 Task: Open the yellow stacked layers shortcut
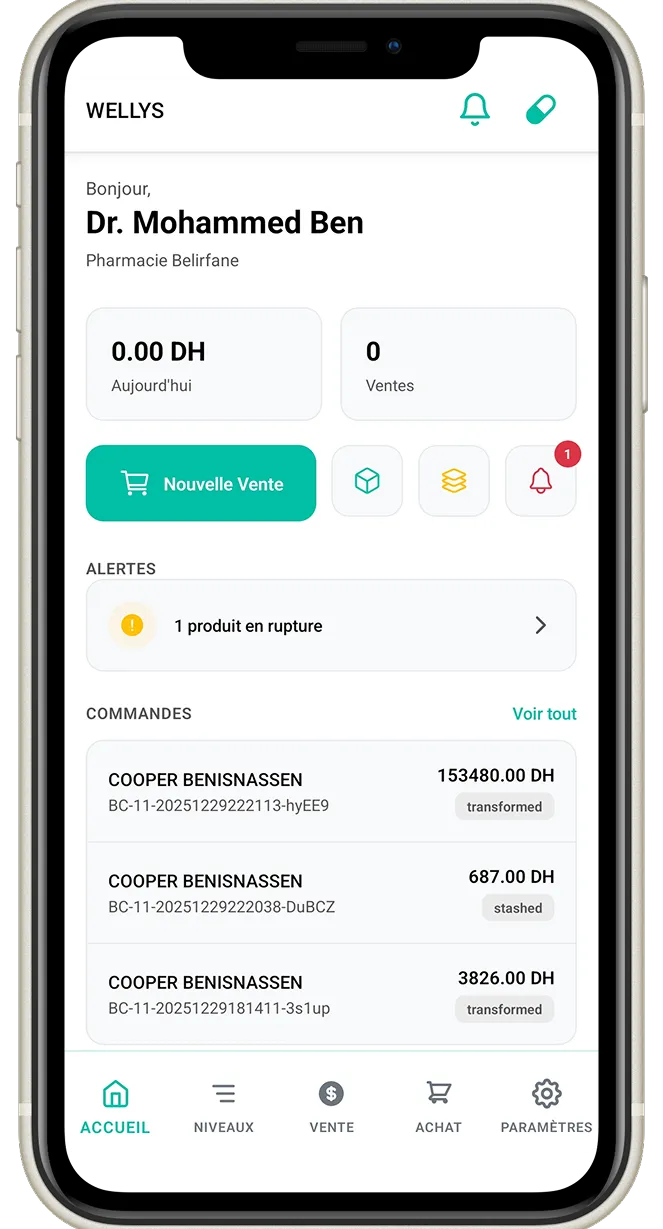click(x=454, y=481)
